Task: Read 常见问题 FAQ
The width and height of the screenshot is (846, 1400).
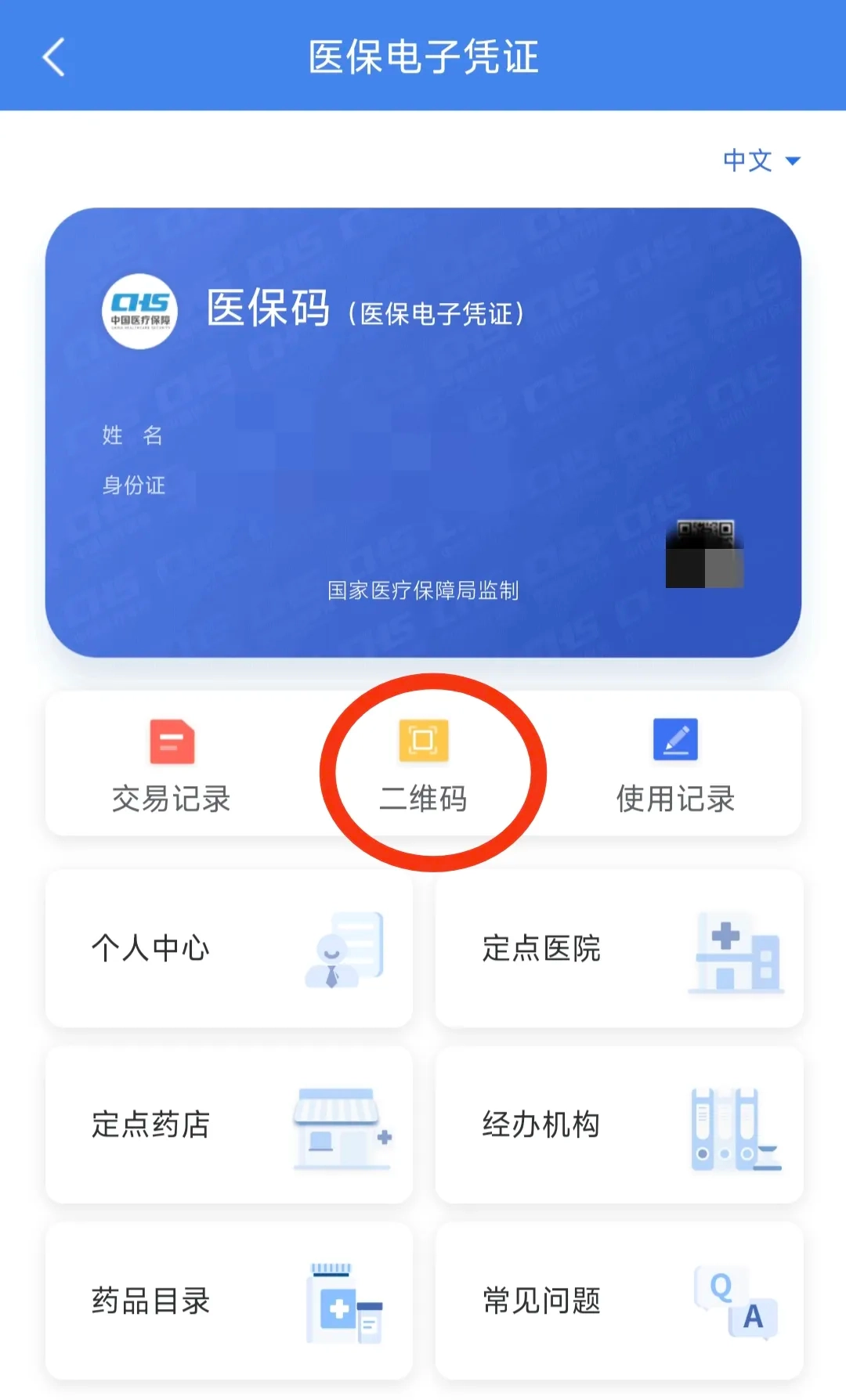Action: [x=619, y=1301]
